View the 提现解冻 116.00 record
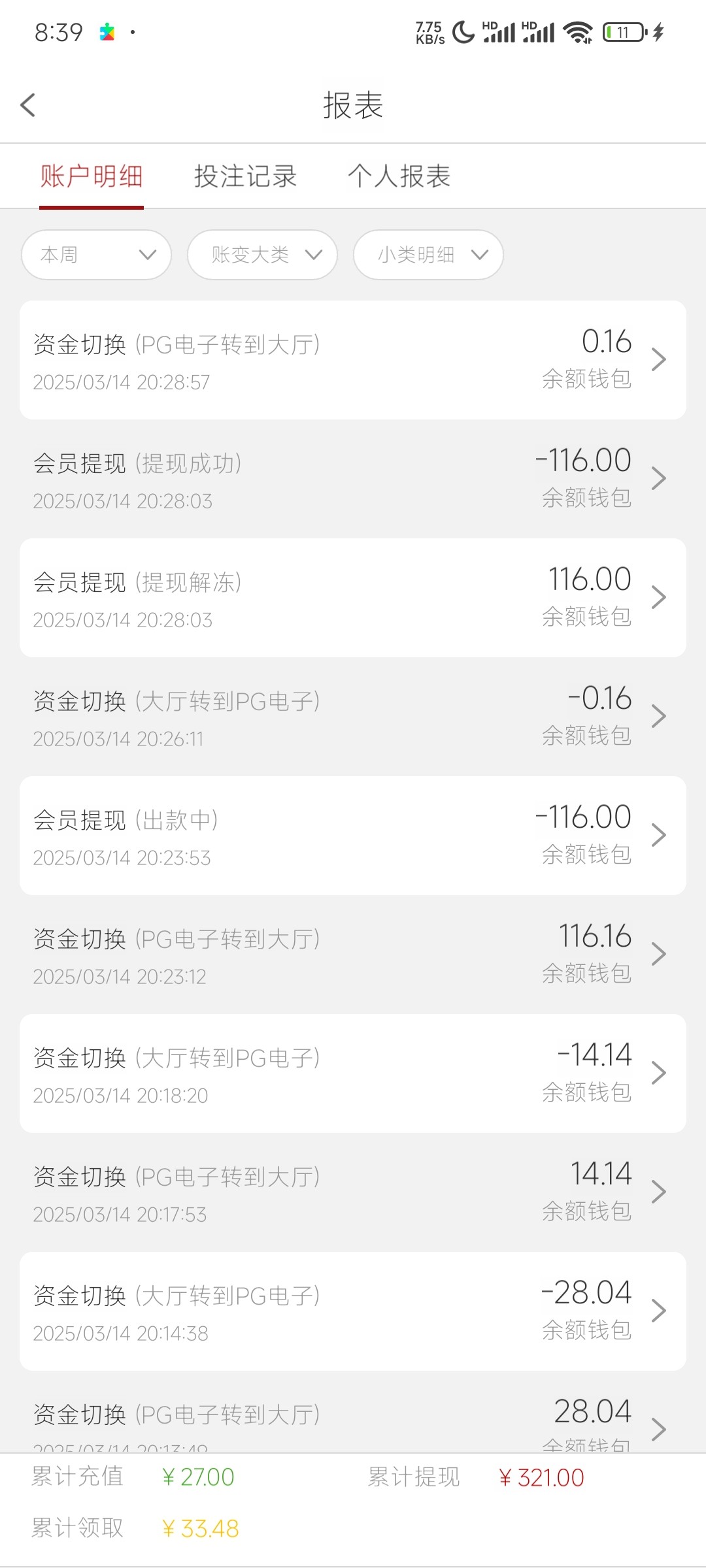The height and width of the screenshot is (1568, 706). [x=353, y=598]
